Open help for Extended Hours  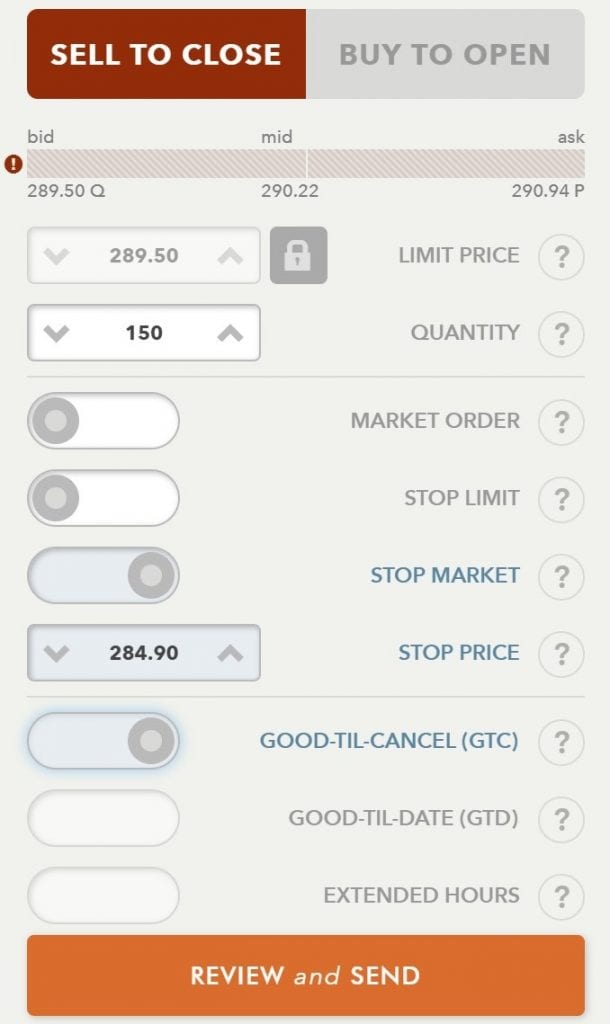click(x=561, y=895)
